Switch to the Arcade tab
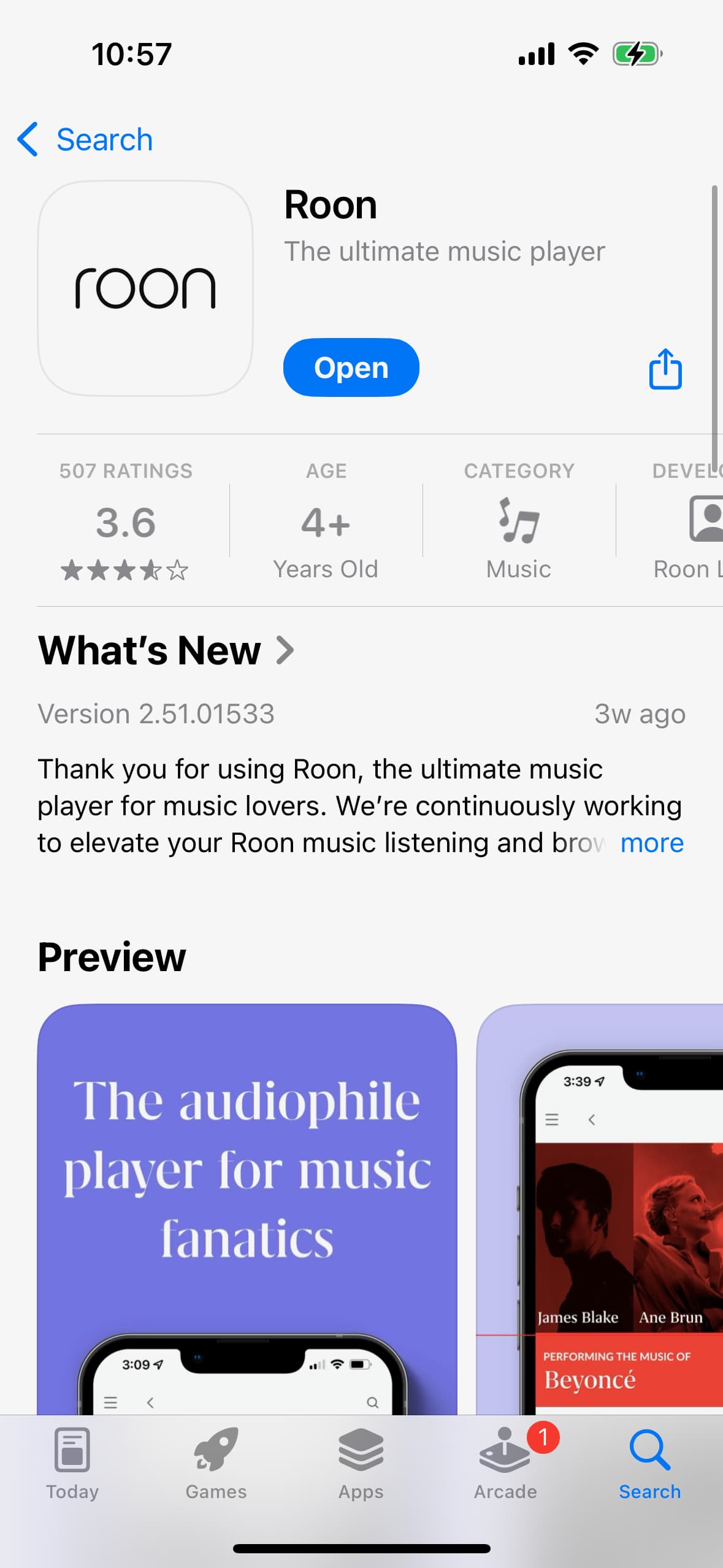 (505, 1464)
